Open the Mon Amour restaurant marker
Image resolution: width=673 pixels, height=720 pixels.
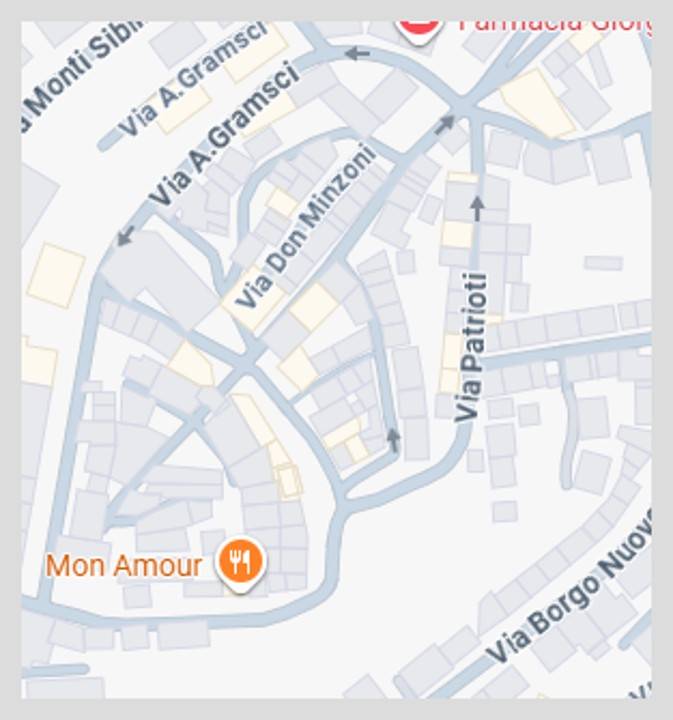click(x=240, y=561)
